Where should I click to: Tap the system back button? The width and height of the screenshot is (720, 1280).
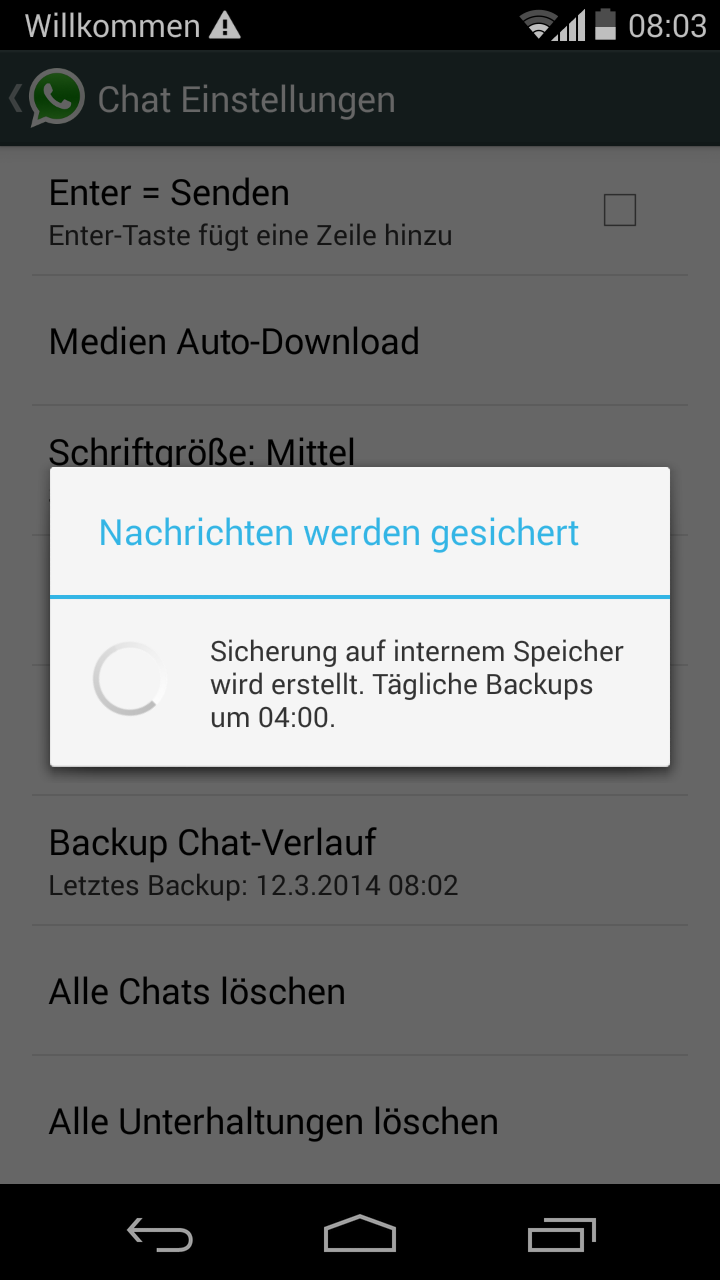(160, 1233)
